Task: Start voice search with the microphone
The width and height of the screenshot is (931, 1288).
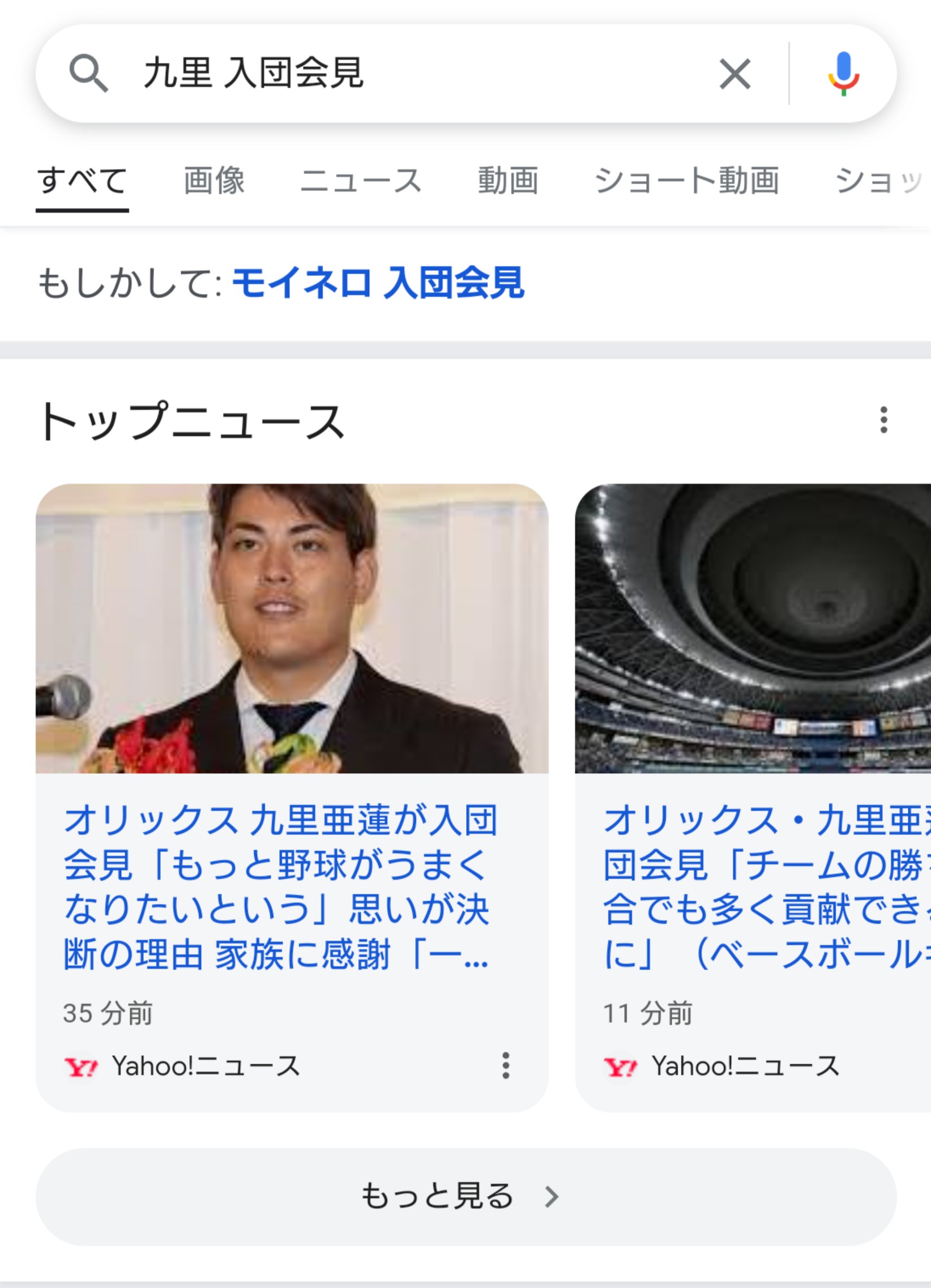Action: tap(843, 74)
